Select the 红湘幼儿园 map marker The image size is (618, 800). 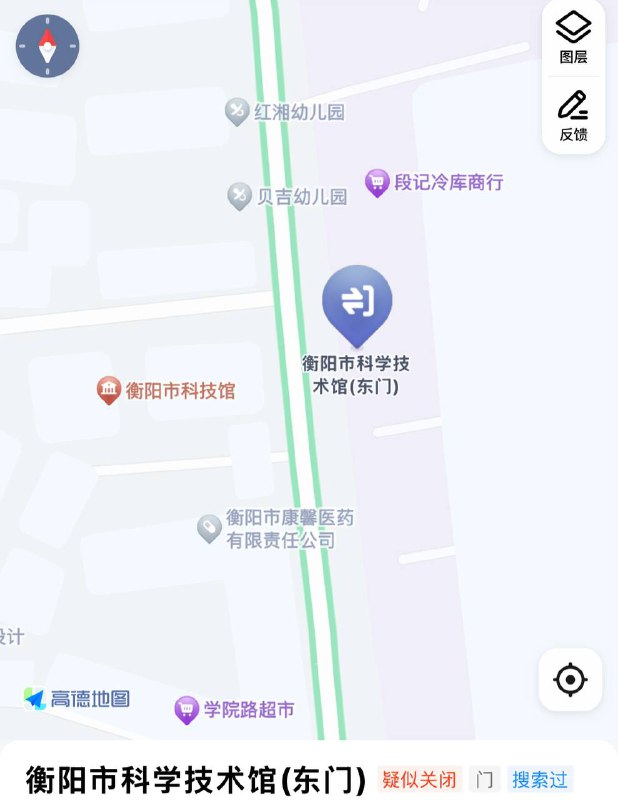[x=237, y=112]
